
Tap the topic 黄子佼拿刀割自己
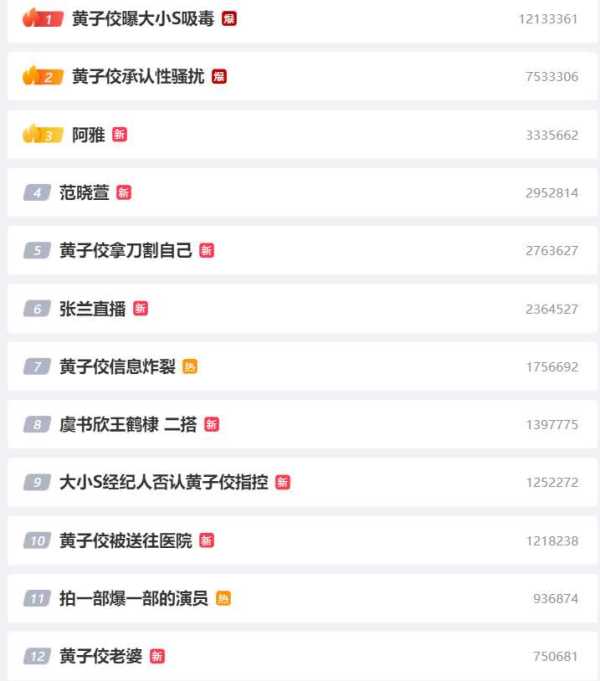[x=125, y=251]
